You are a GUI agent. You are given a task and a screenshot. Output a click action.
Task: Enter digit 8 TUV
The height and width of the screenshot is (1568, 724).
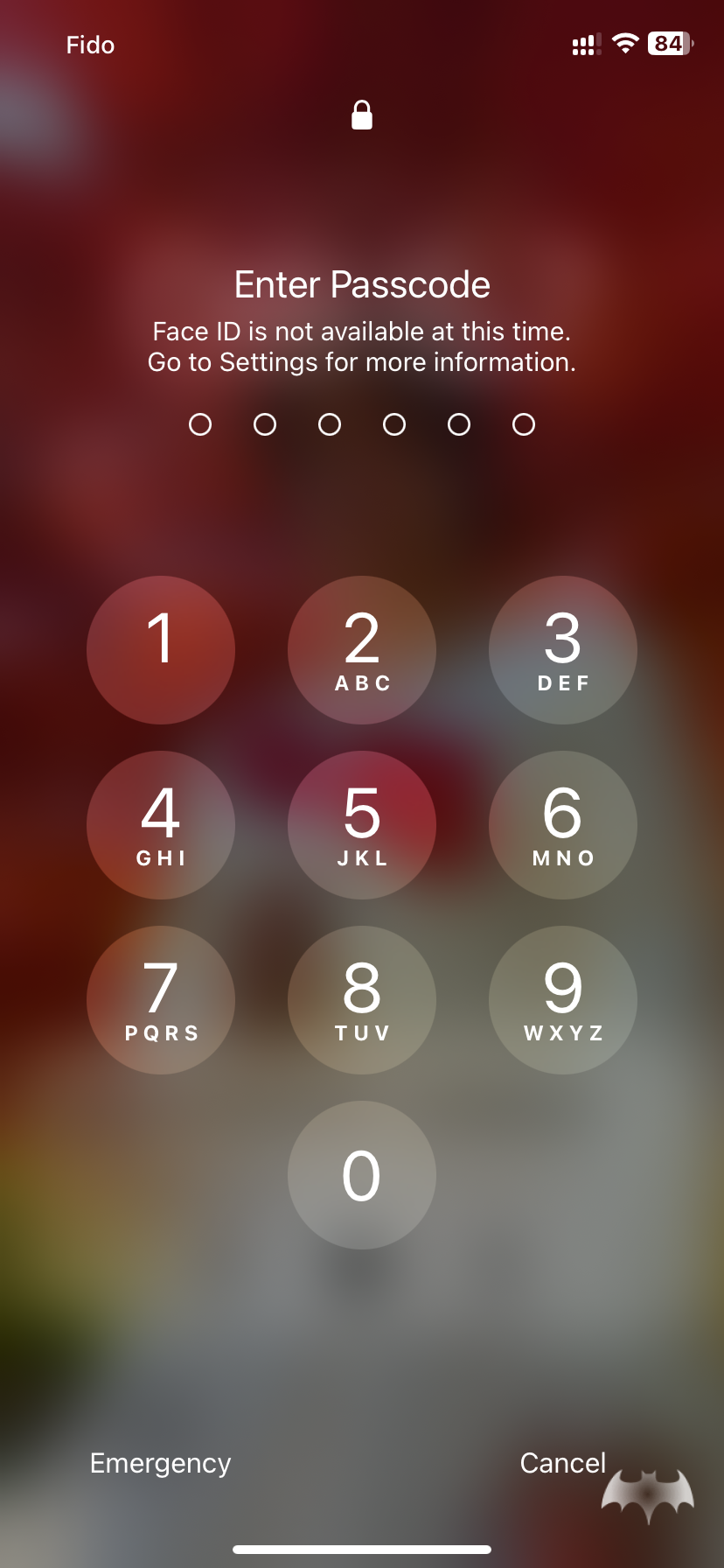click(x=362, y=1000)
